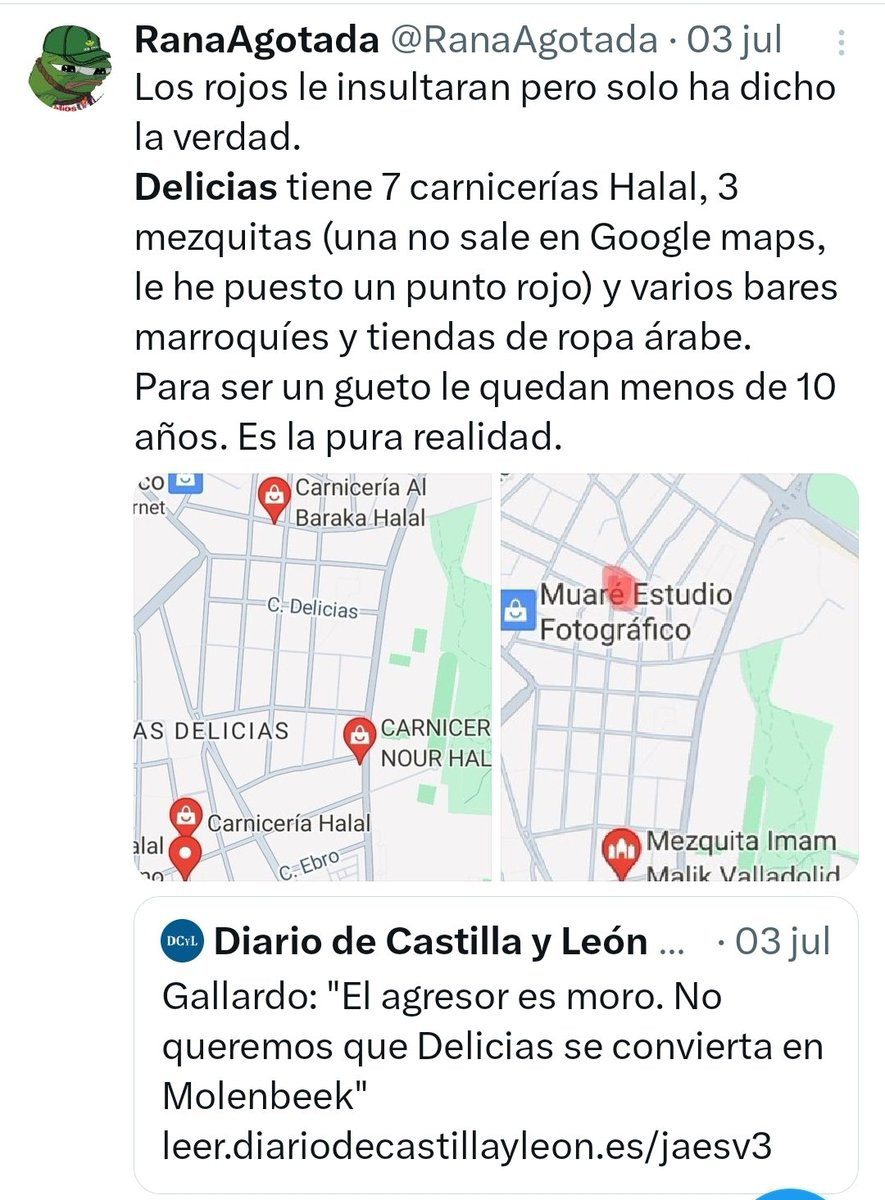
Task: Tap the RanaAgotada username
Action: 255,40
